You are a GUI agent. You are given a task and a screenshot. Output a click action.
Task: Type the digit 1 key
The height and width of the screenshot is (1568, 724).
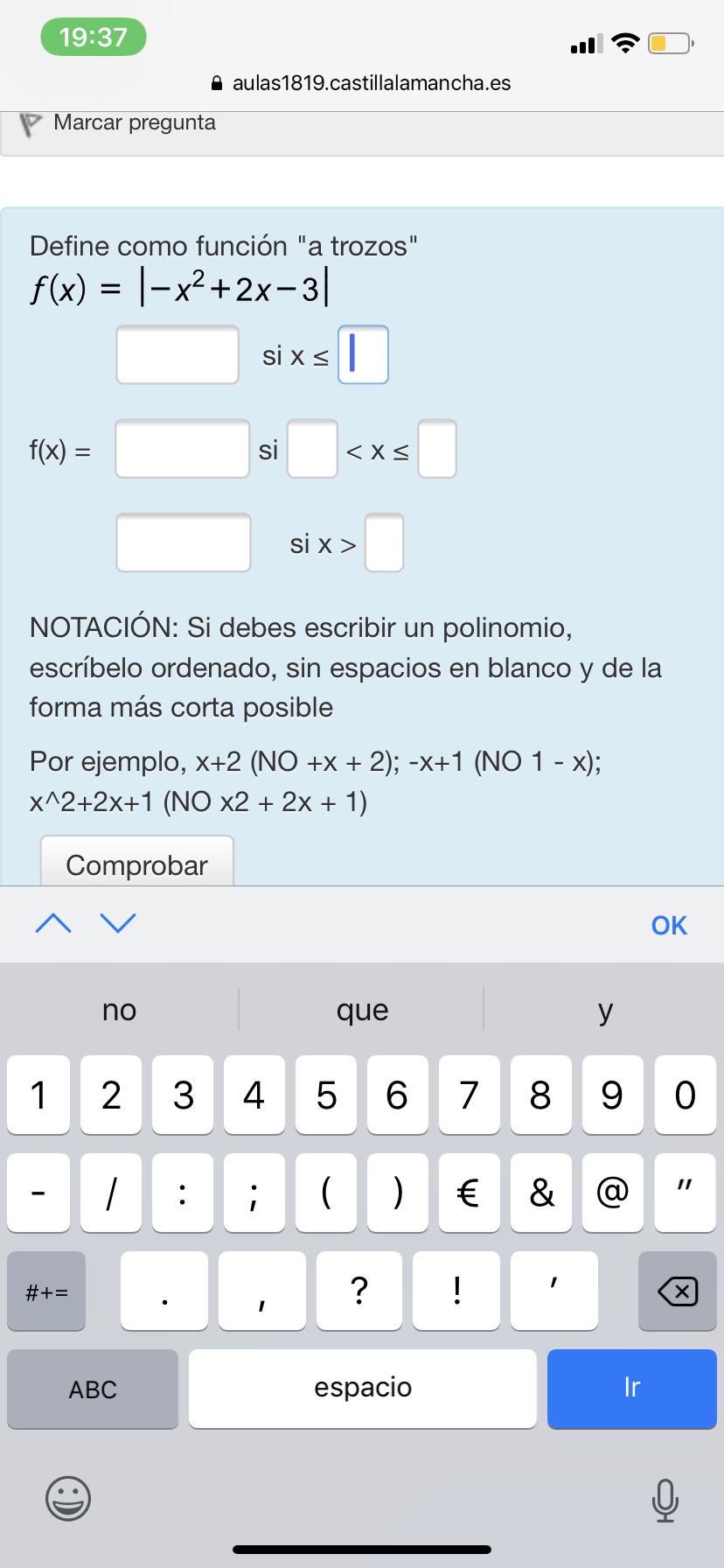(38, 1095)
